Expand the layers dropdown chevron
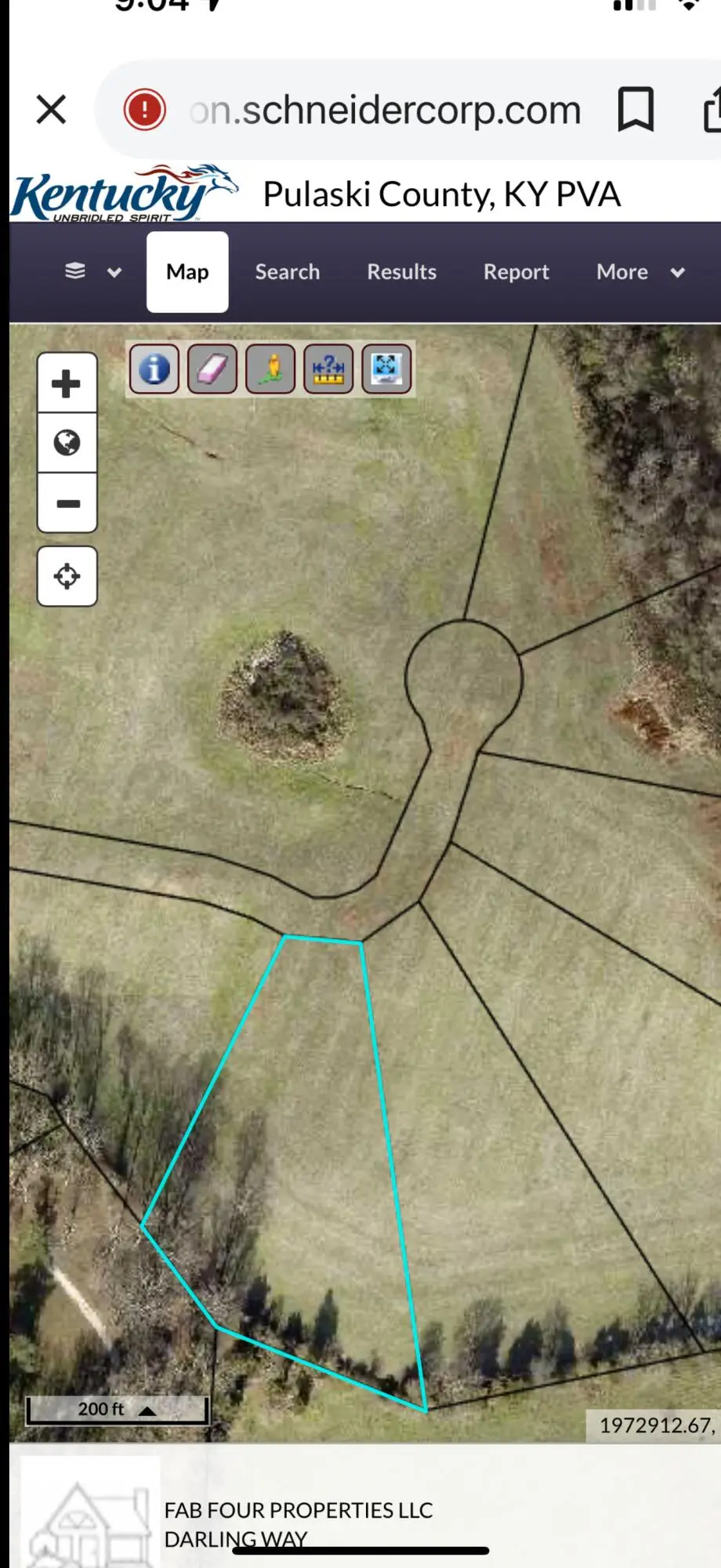The image size is (721, 1568). point(112,271)
